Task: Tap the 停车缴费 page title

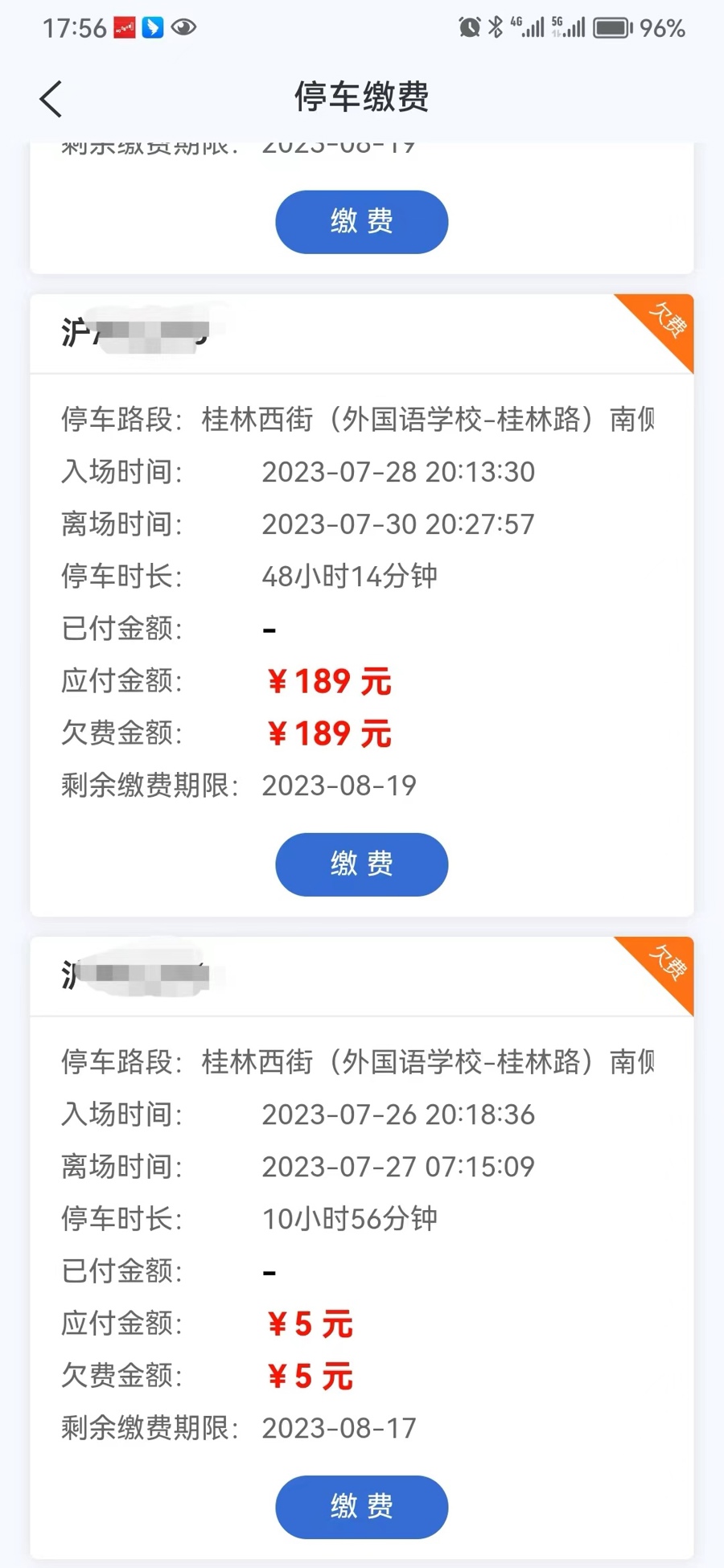Action: (361, 96)
